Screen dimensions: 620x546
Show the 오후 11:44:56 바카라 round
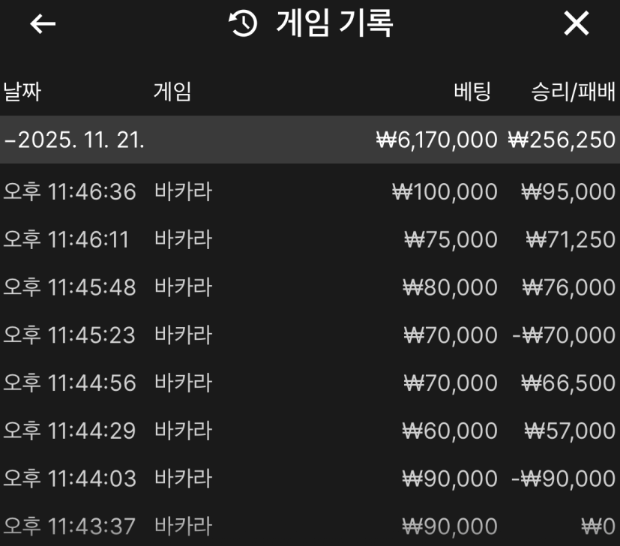pyautogui.click(x=309, y=383)
